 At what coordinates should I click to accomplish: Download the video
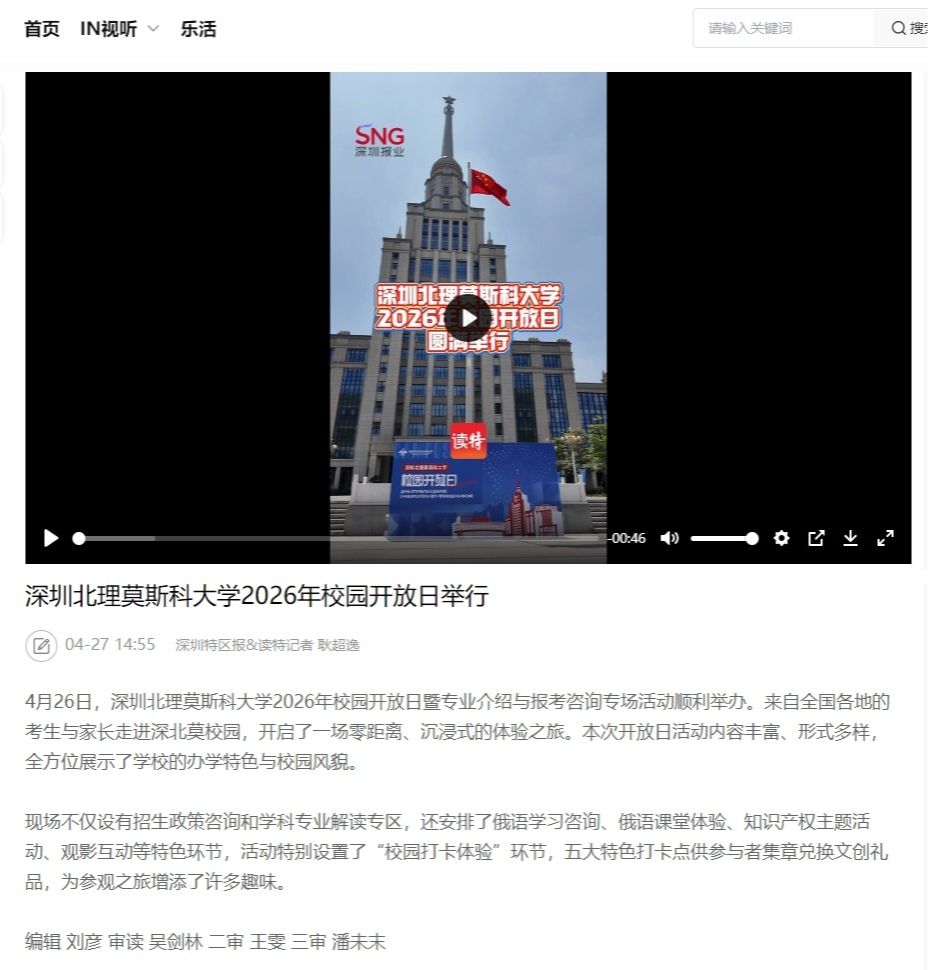850,538
